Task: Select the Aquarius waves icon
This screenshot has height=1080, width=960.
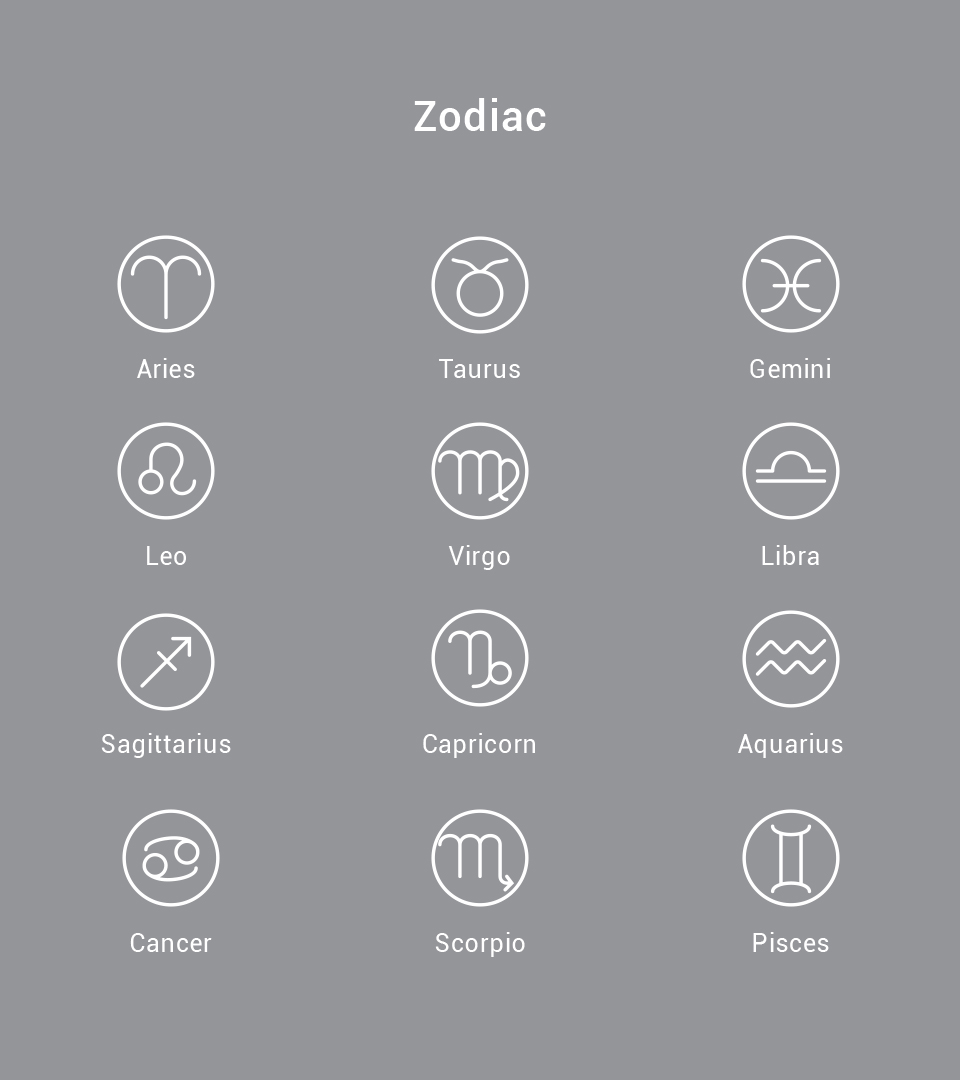Action: (x=791, y=659)
